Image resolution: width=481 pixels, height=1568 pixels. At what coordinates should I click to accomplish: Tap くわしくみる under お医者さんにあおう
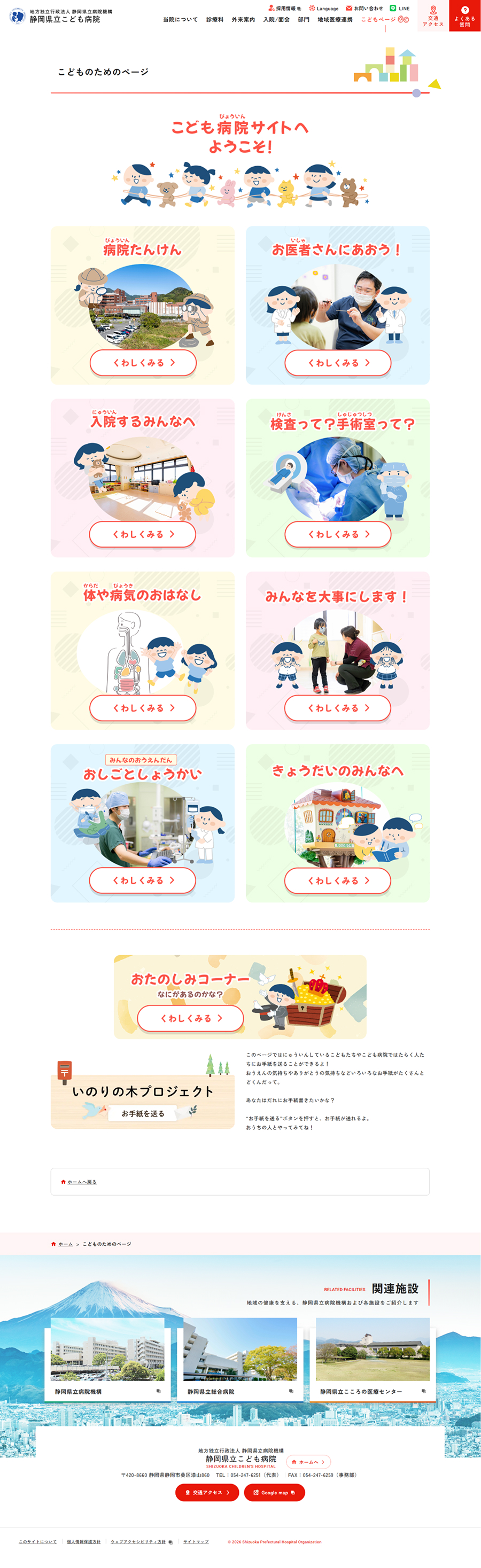click(x=338, y=363)
